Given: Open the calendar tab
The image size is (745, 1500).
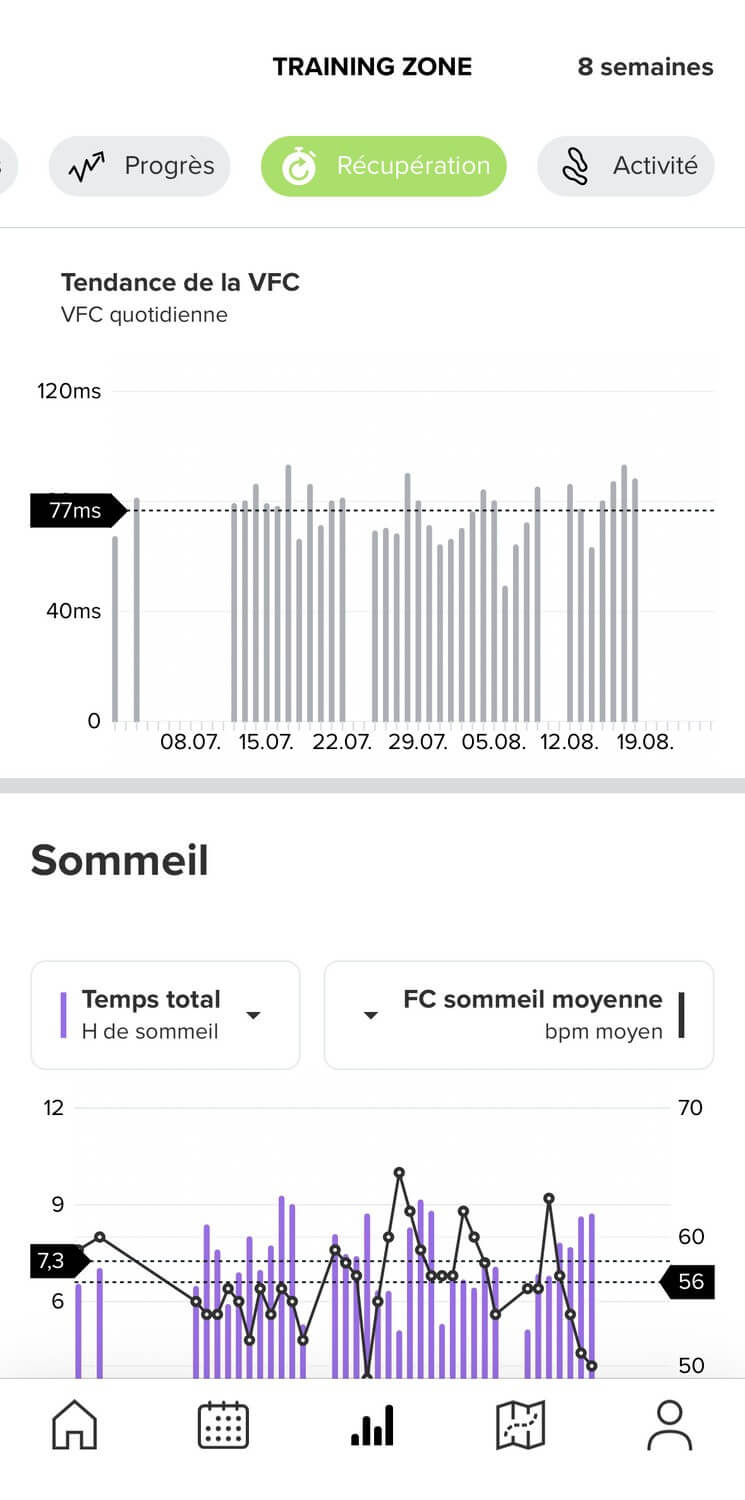Looking at the screenshot, I should click(x=224, y=1425).
